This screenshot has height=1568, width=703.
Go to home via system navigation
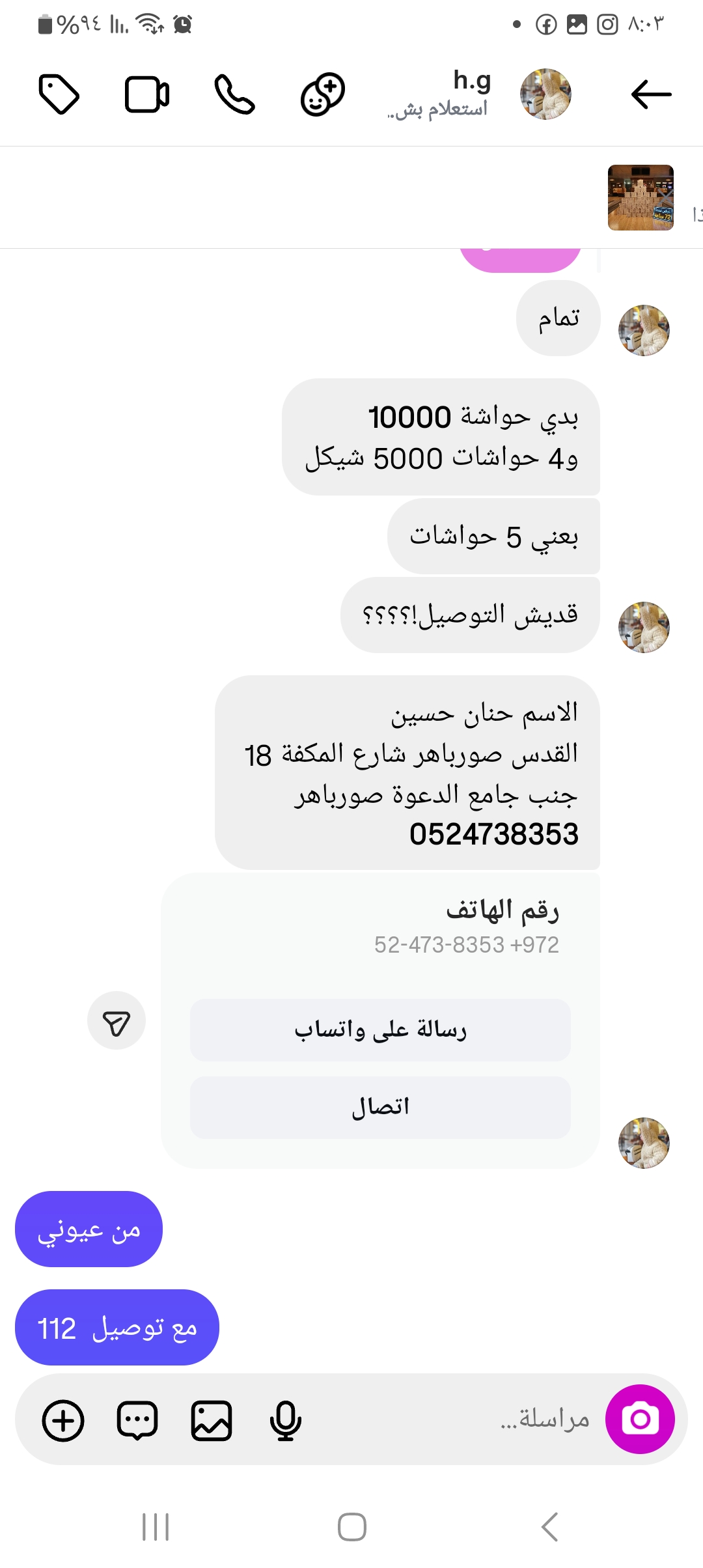351,1527
